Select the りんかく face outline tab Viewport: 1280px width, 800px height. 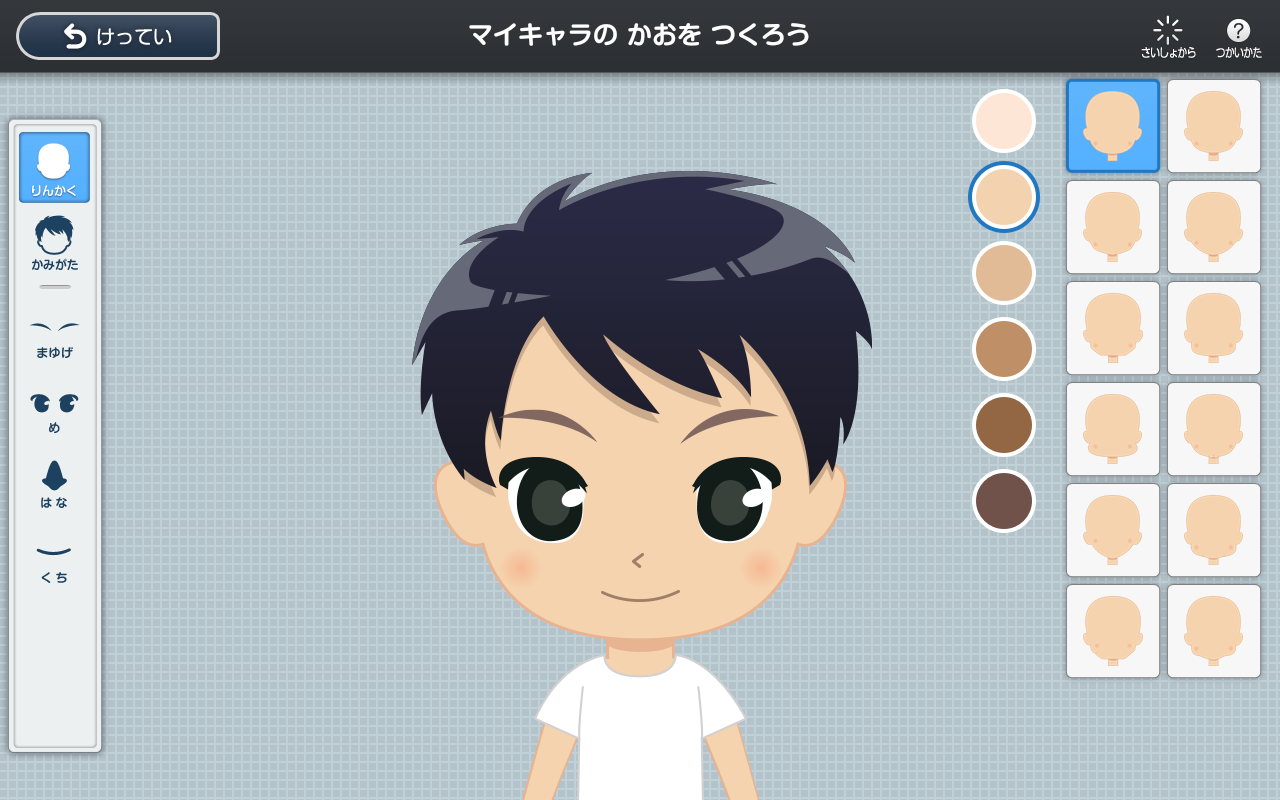coord(54,167)
